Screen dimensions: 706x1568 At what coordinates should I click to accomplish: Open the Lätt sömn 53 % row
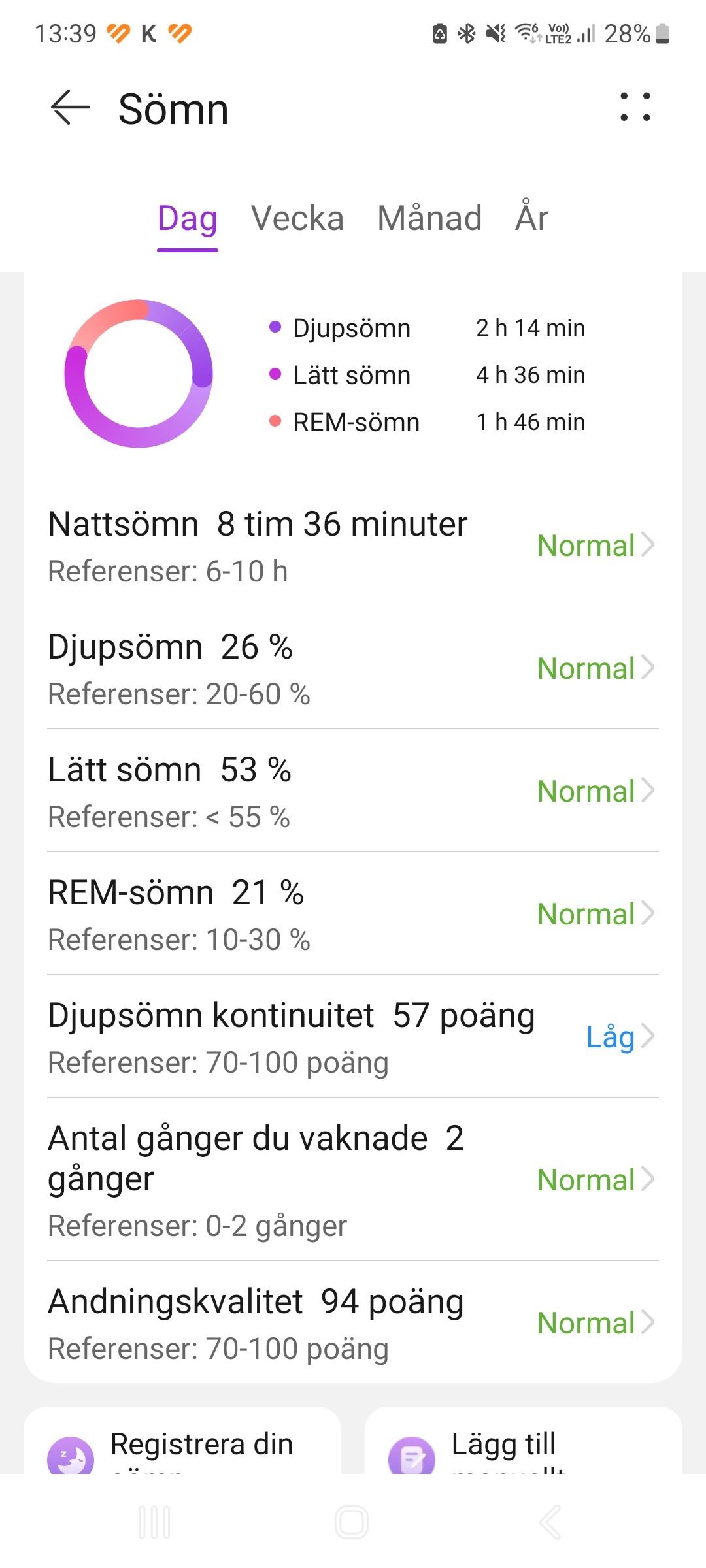point(353,791)
